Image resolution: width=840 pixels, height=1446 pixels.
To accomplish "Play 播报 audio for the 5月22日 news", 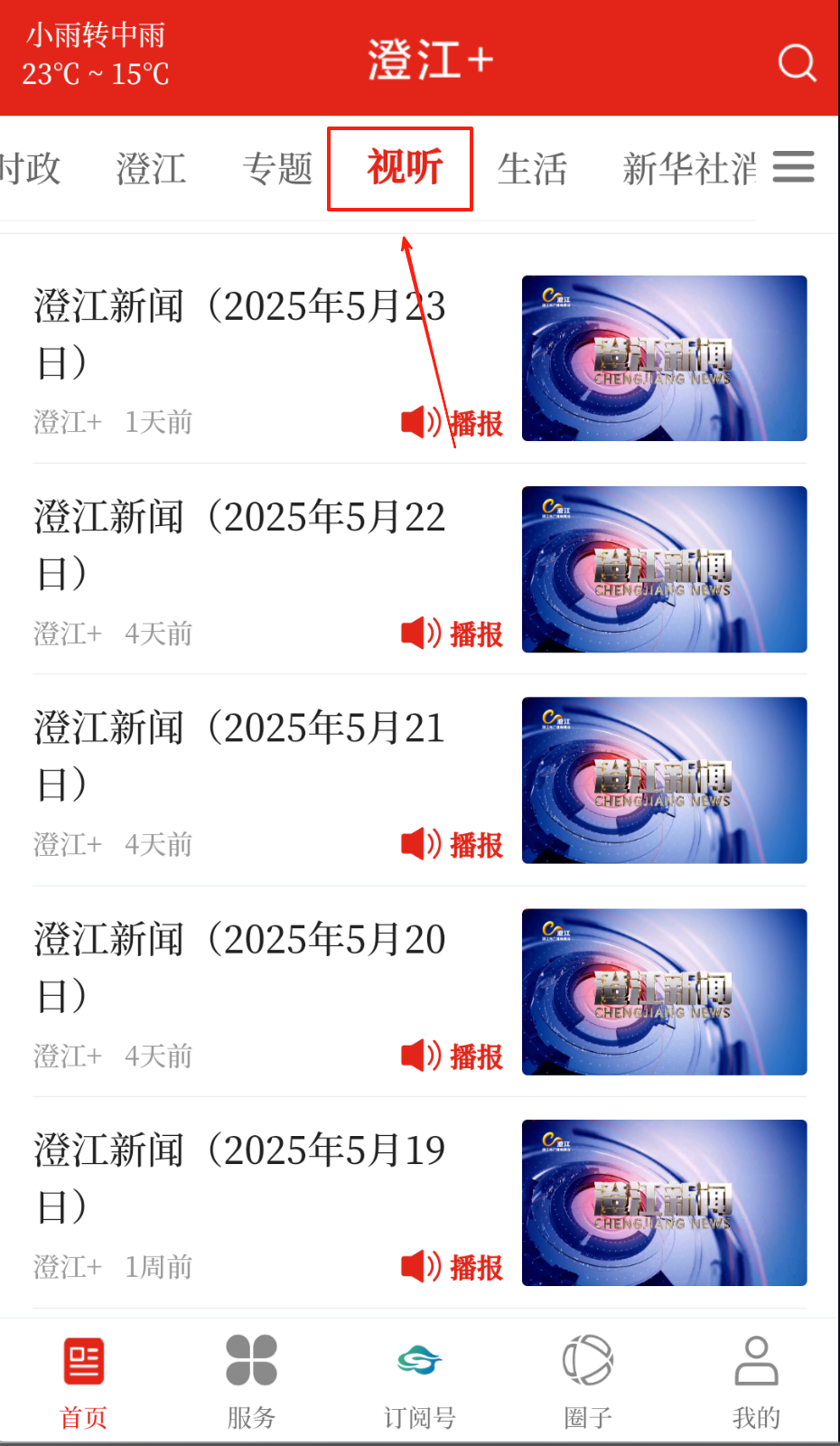I will point(453,634).
